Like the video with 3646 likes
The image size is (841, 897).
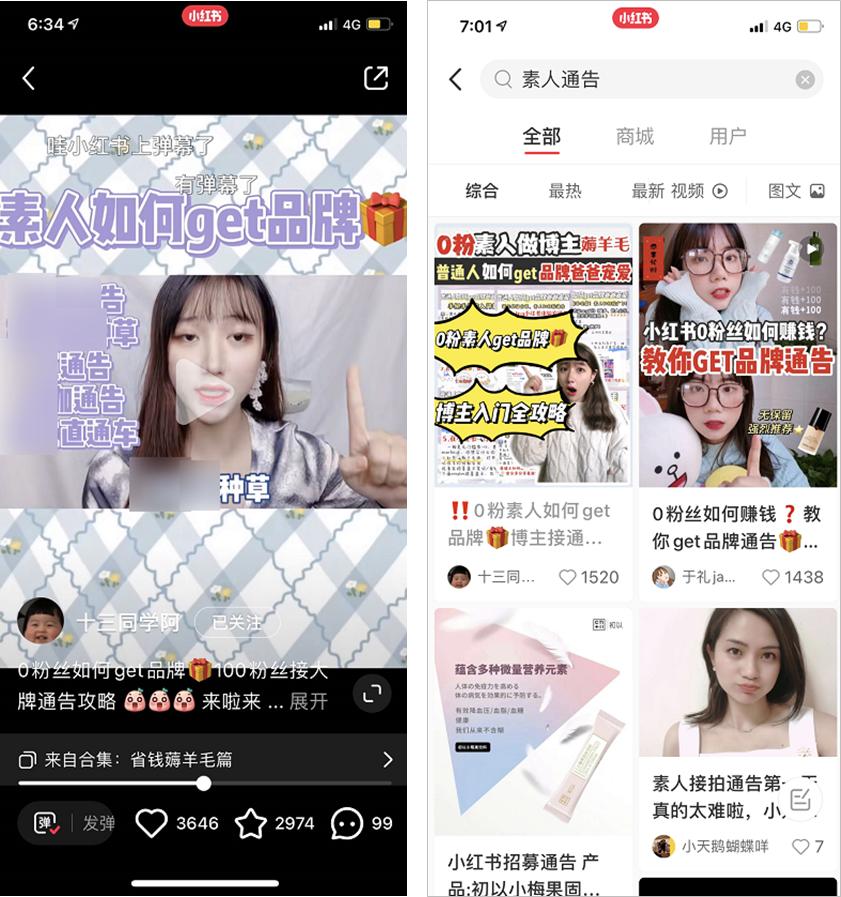152,823
